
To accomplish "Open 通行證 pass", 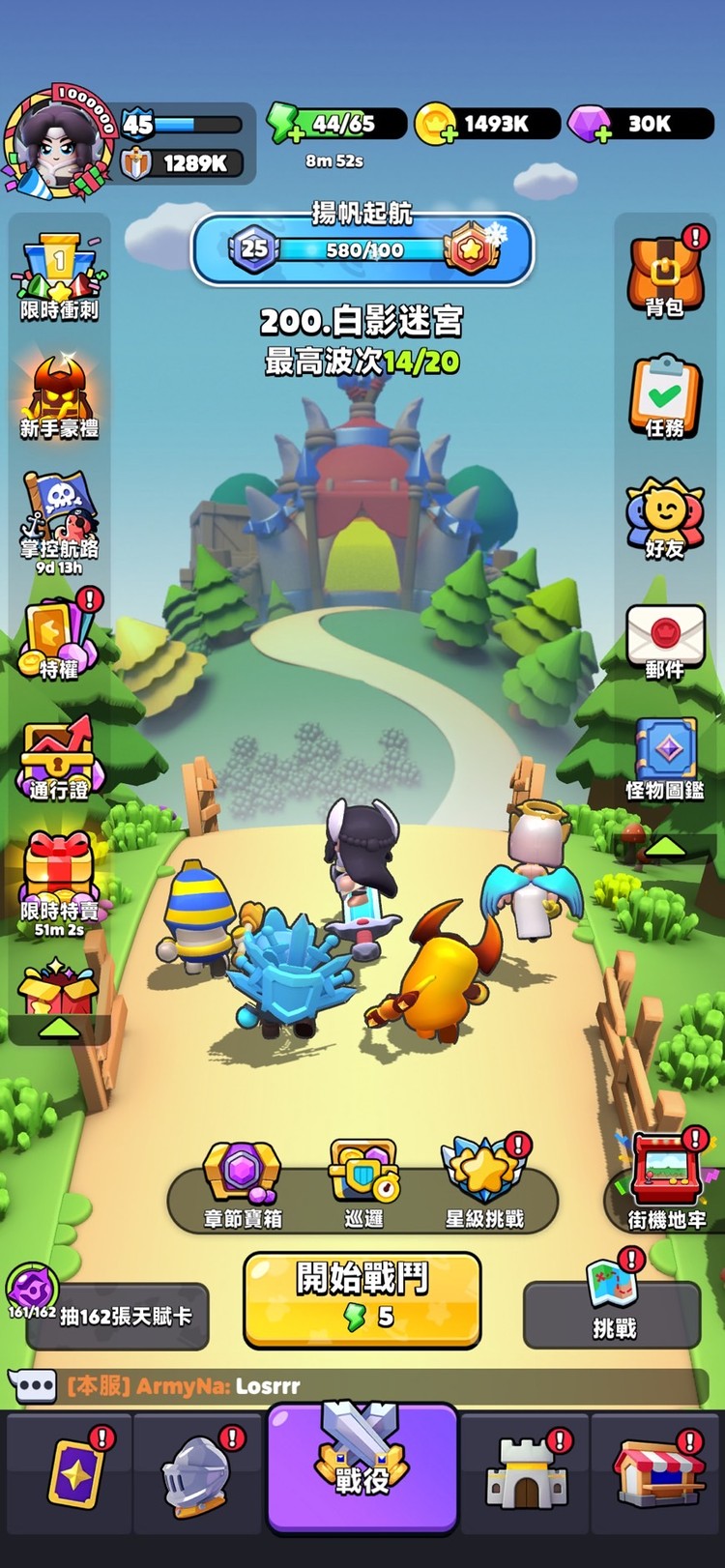I will (60, 759).
